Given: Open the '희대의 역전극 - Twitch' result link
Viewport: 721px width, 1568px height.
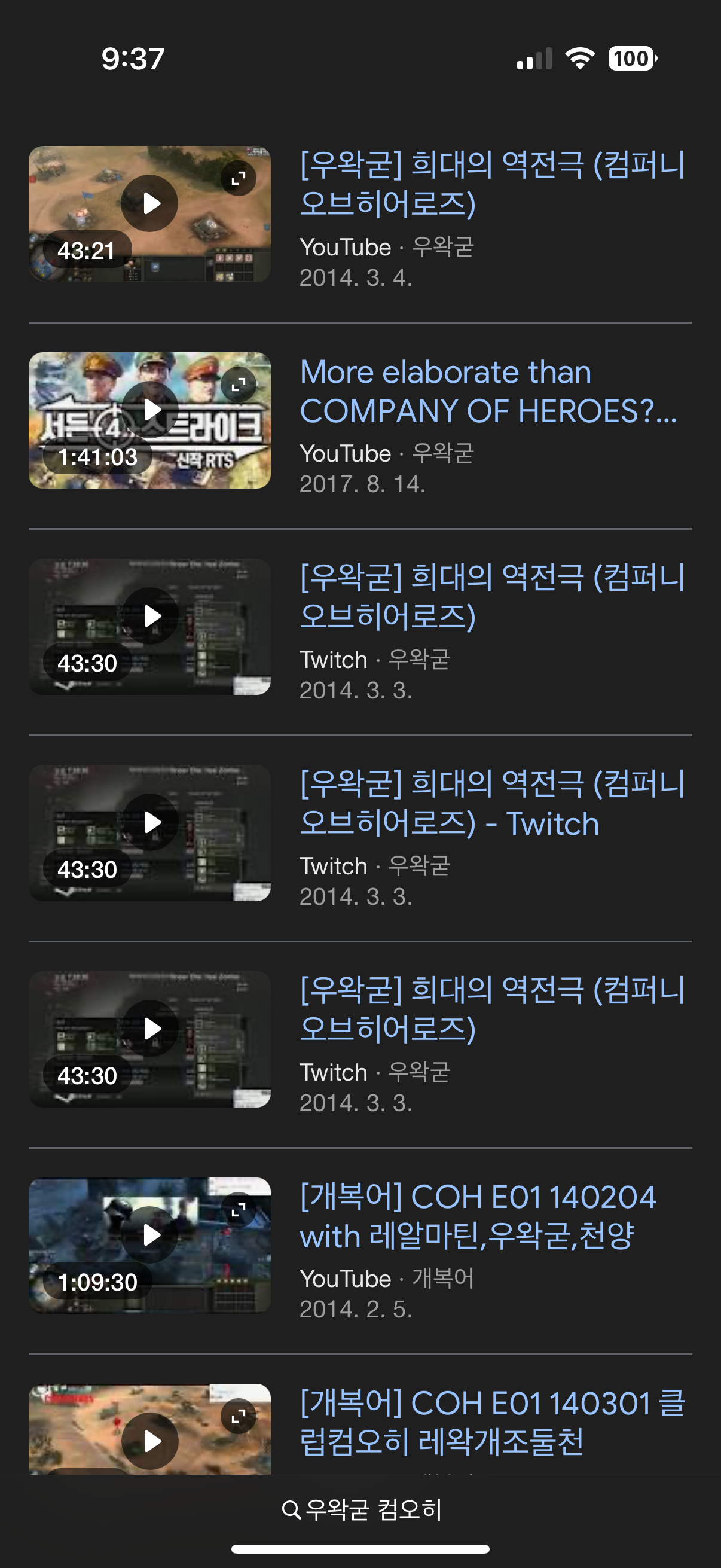Looking at the screenshot, I should [492, 804].
